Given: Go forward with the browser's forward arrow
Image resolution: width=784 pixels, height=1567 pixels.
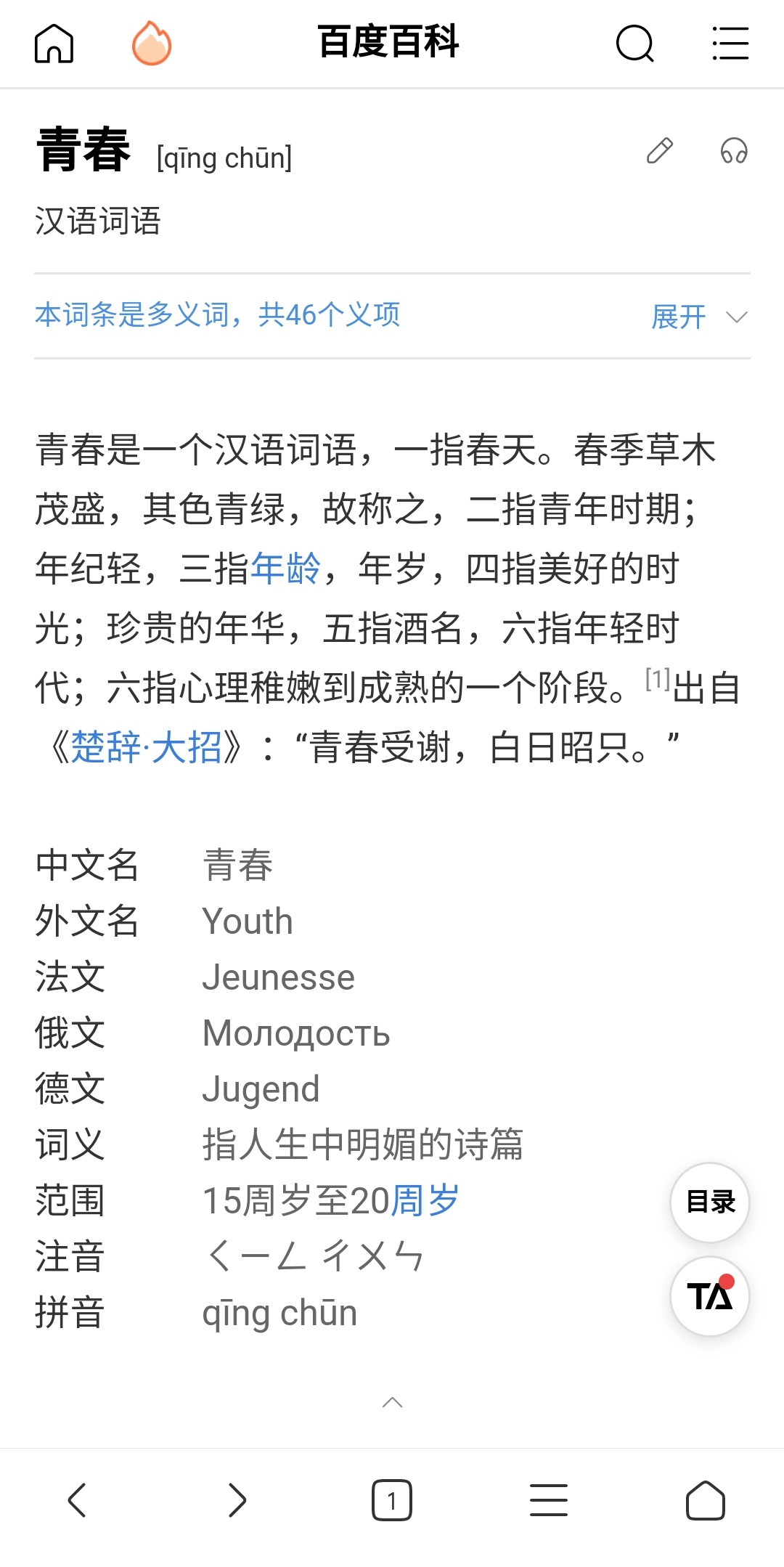Looking at the screenshot, I should tap(237, 1500).
